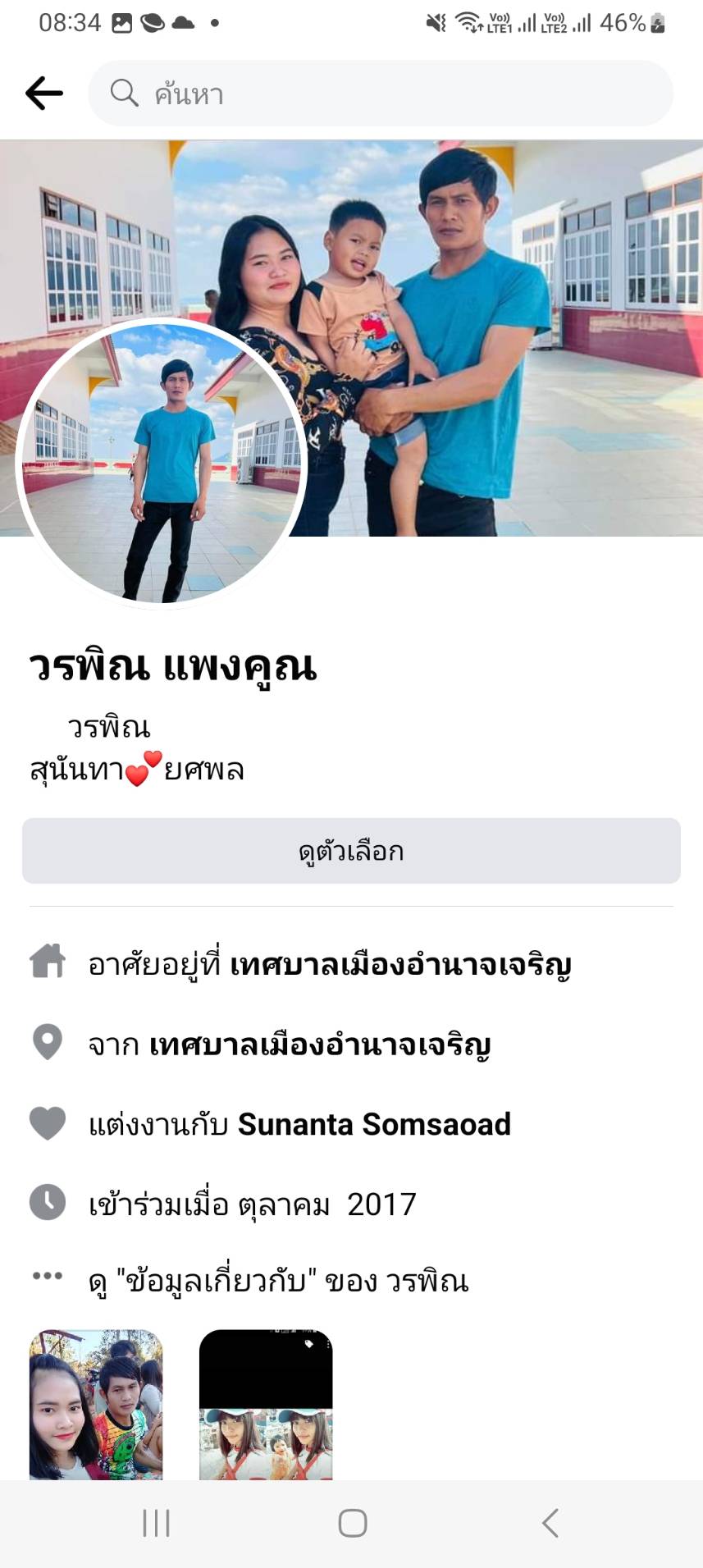The width and height of the screenshot is (703, 1568).
Task: Open hometown link after จาก
Action: click(320, 1045)
